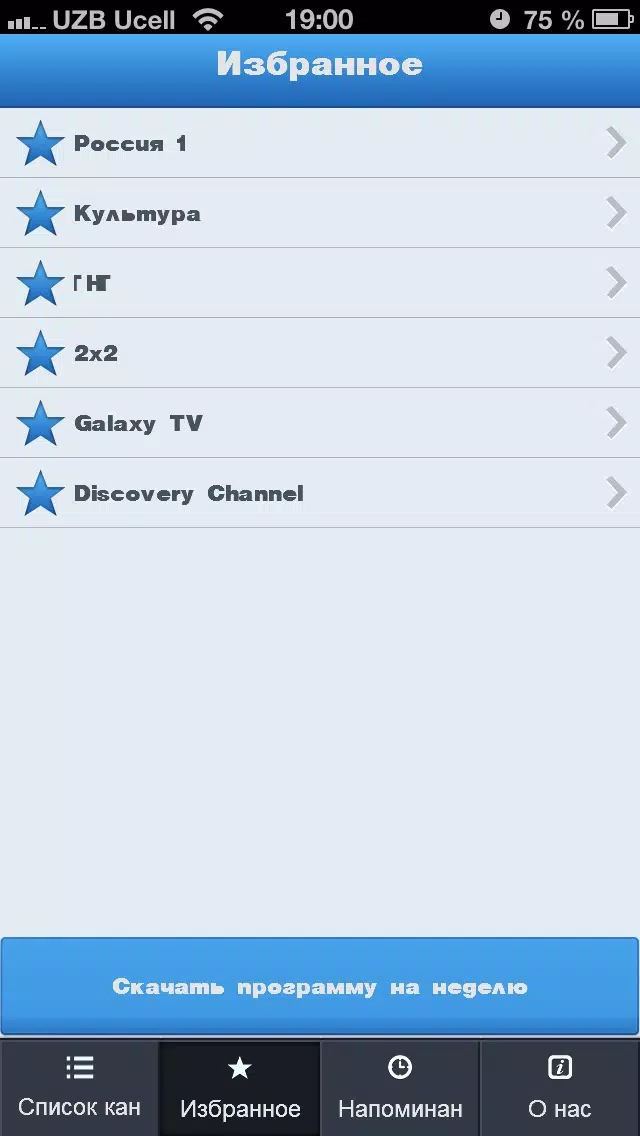640x1136 pixels.
Task: Open Galaxy TV schedule
Action: 320,423
